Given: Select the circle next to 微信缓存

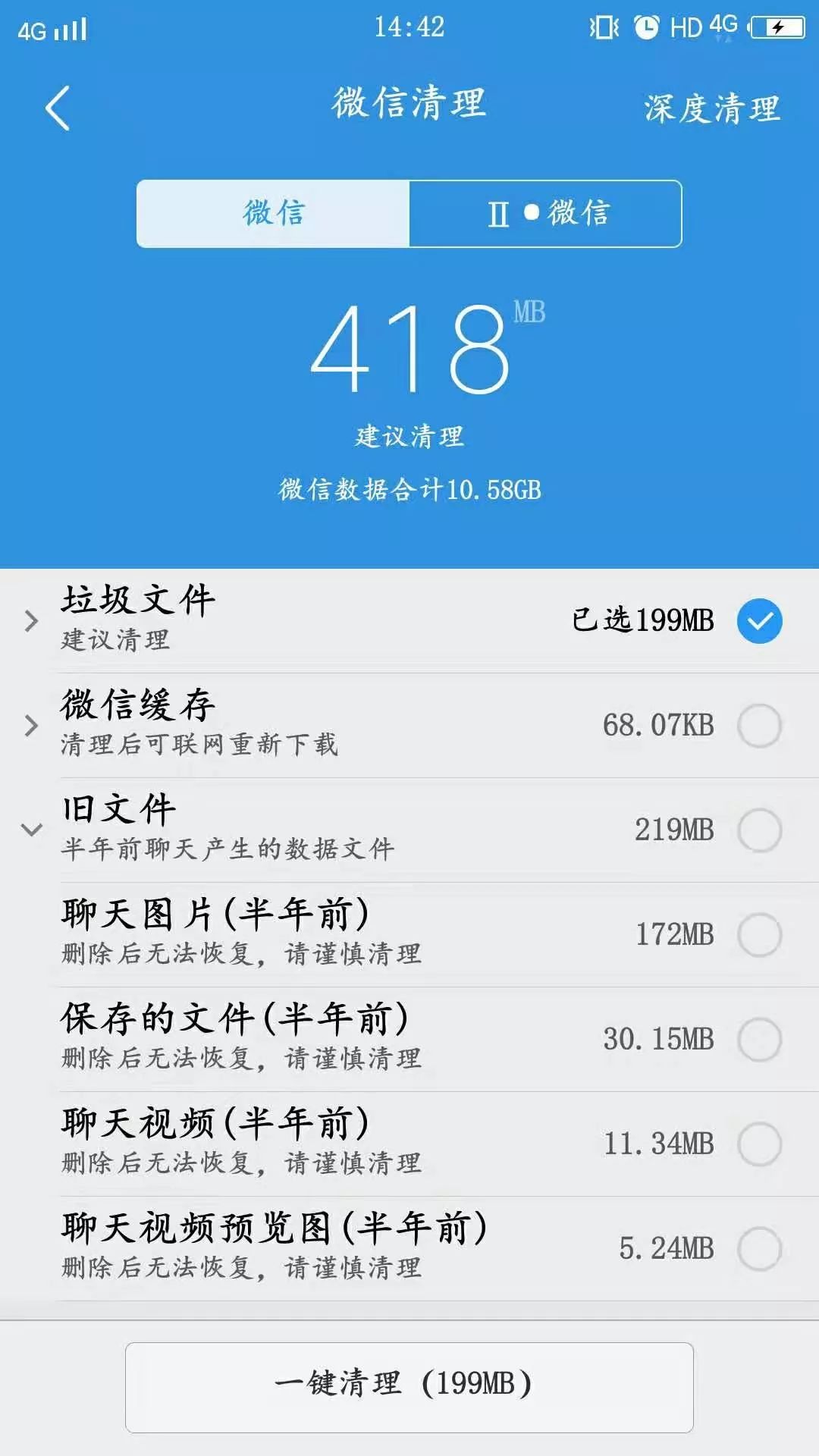Looking at the screenshot, I should coord(760,724).
